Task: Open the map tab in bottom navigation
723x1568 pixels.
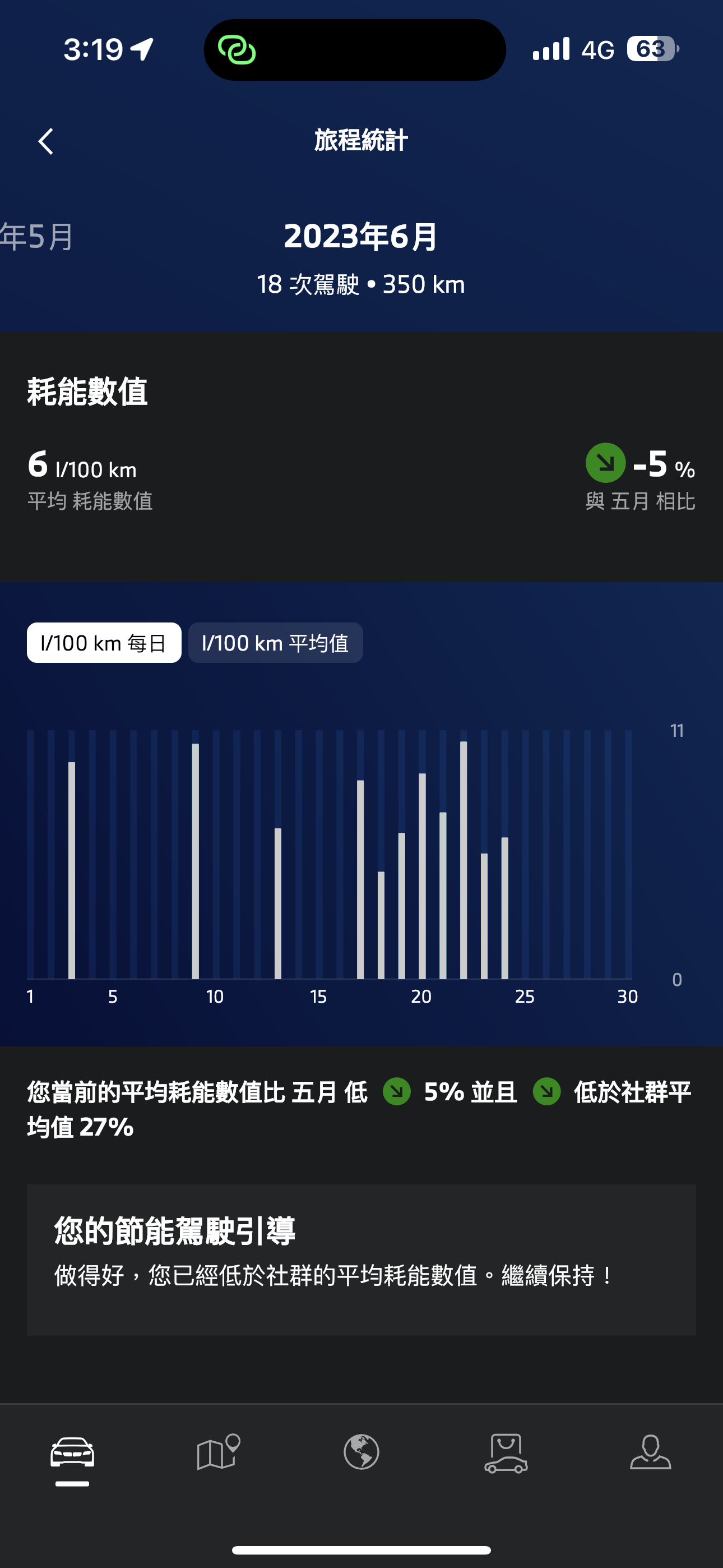Action: coord(218,1452)
